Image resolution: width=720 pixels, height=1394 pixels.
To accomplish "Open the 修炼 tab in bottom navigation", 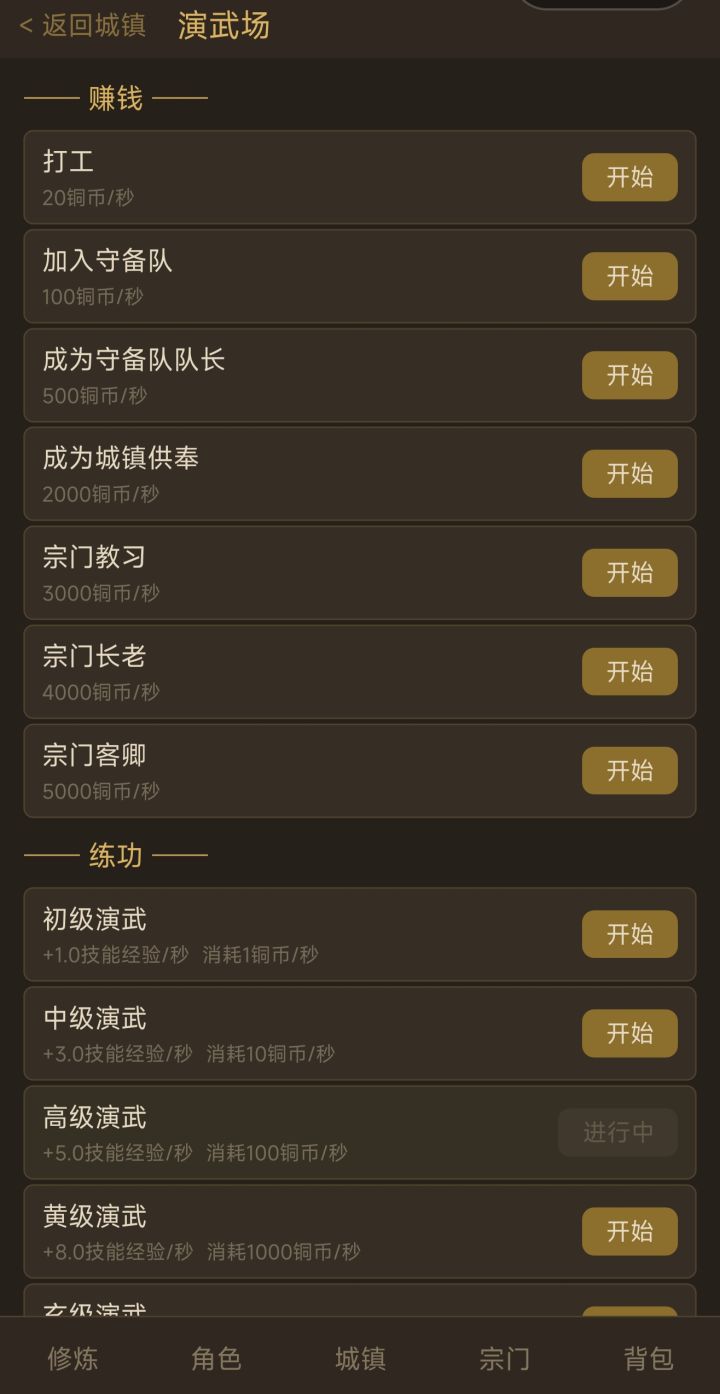I will pos(72,1358).
